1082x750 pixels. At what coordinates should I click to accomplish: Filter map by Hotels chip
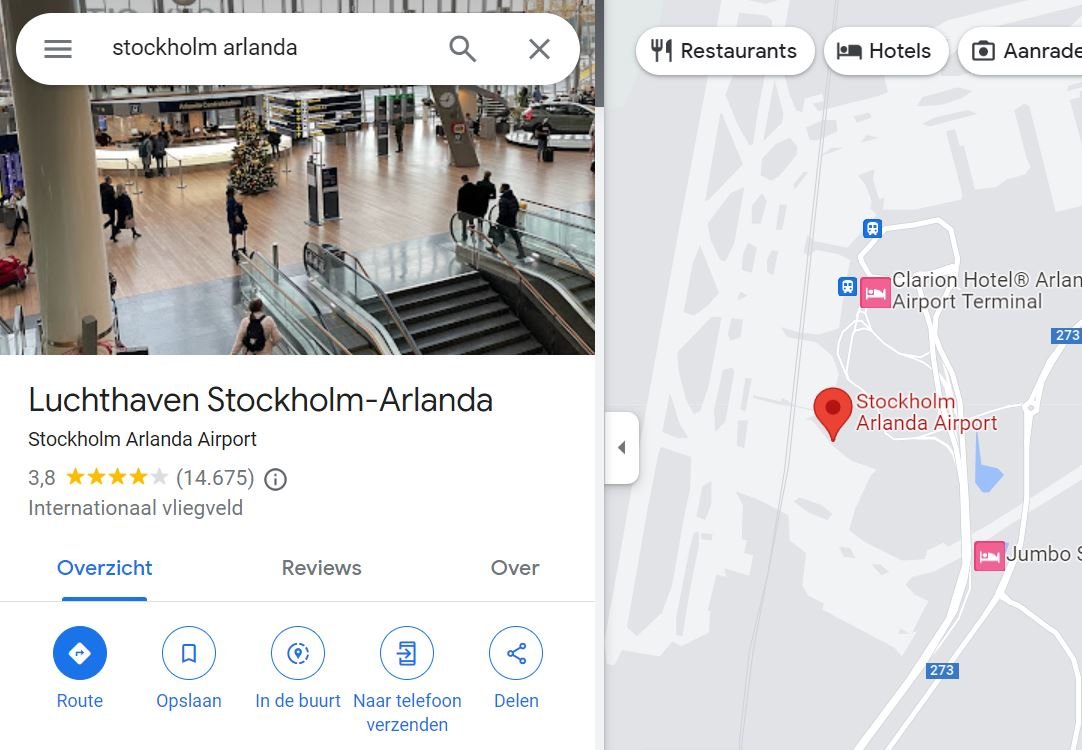885,51
